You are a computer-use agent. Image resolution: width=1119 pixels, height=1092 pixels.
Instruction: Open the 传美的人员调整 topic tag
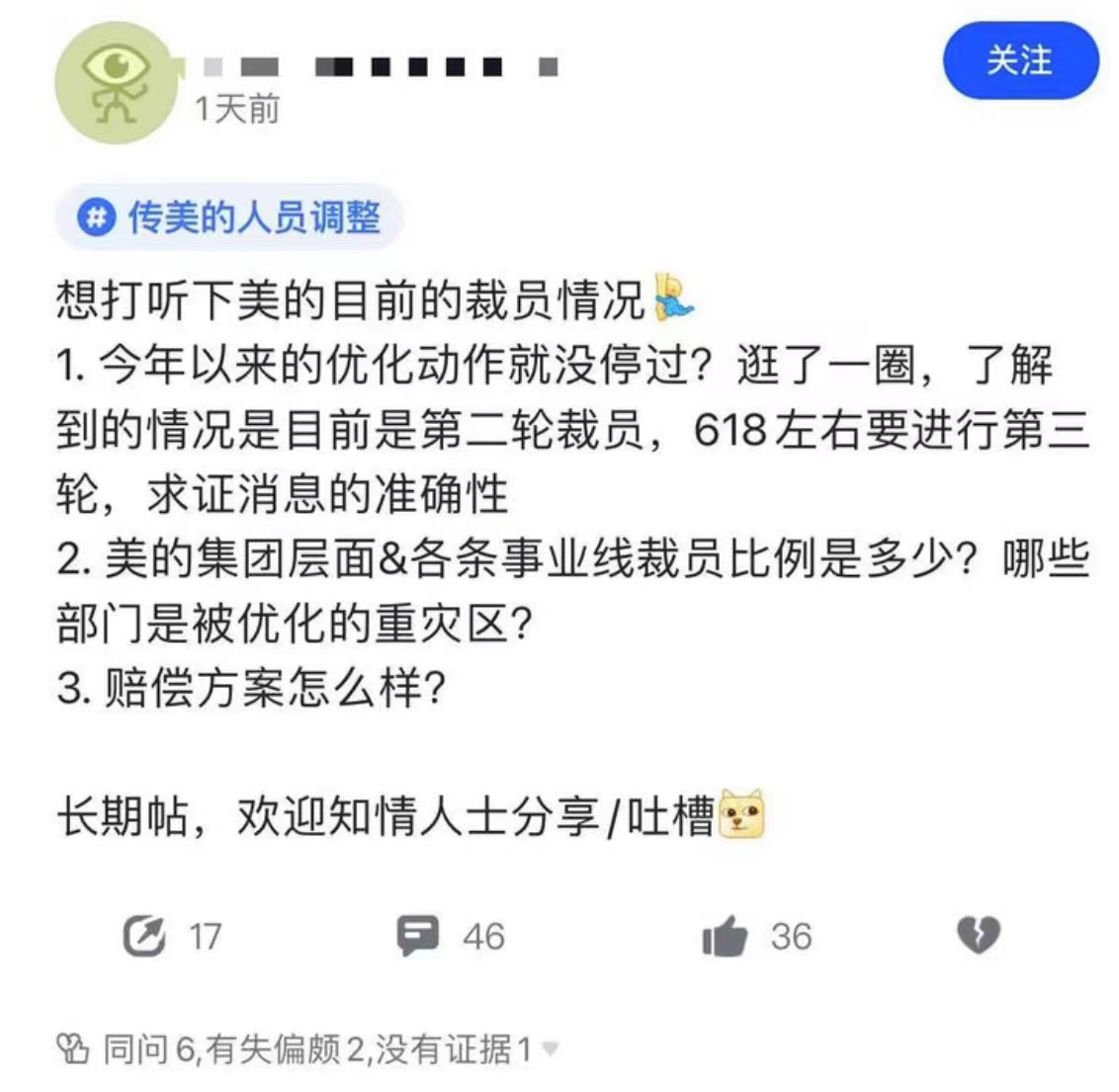click(229, 216)
